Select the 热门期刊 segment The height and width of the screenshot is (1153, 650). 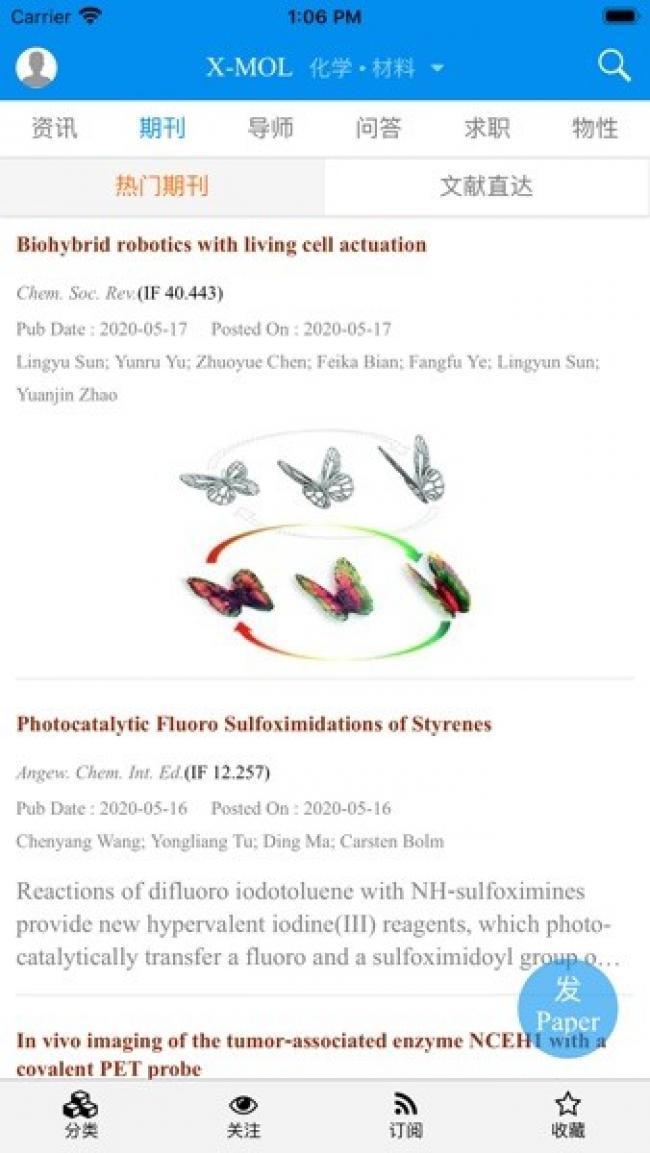[x=162, y=186]
